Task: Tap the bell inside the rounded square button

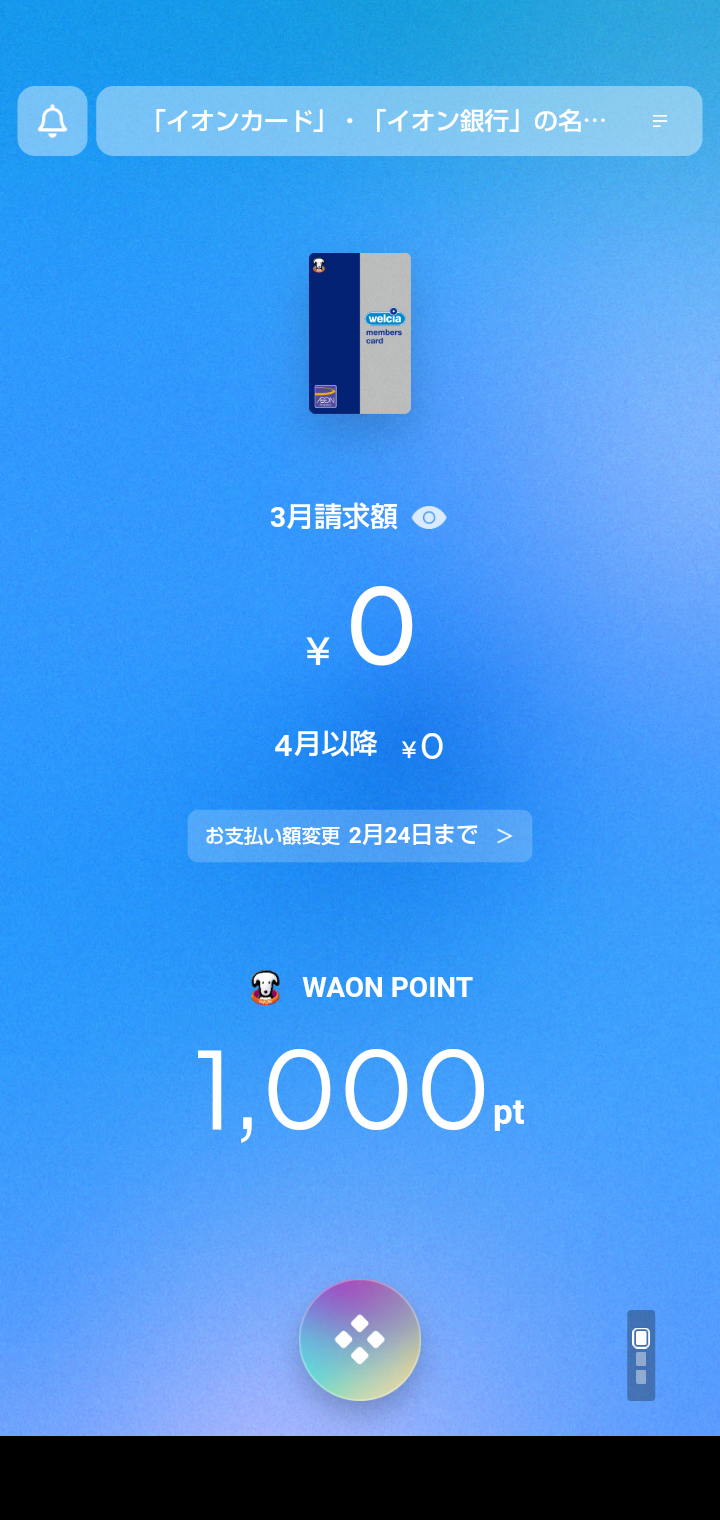Action: pyautogui.click(x=52, y=120)
